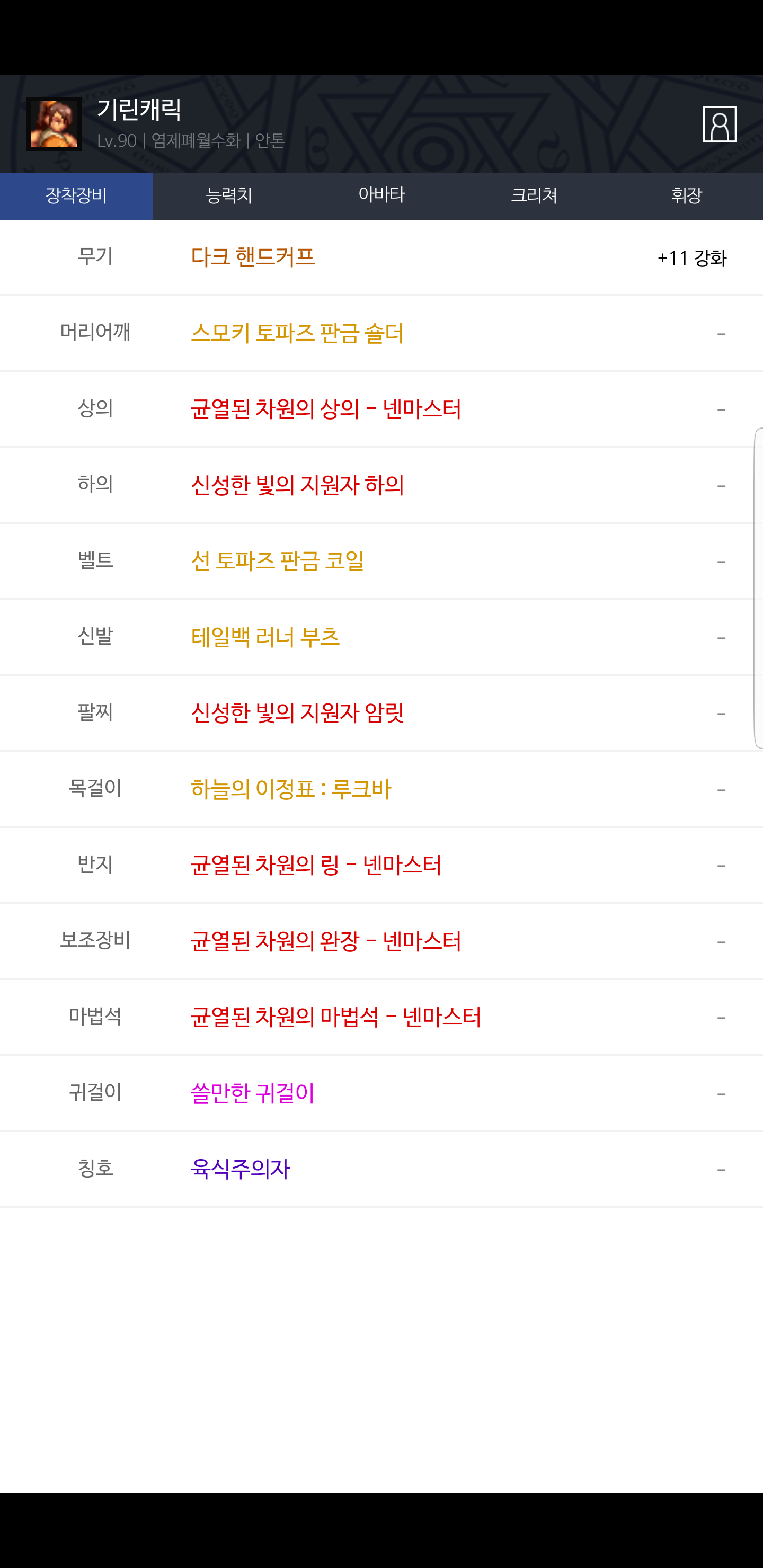Tap the belt 선 토파즈 판금 코일
Viewport: 763px width, 1568px height.
pyautogui.click(x=278, y=561)
